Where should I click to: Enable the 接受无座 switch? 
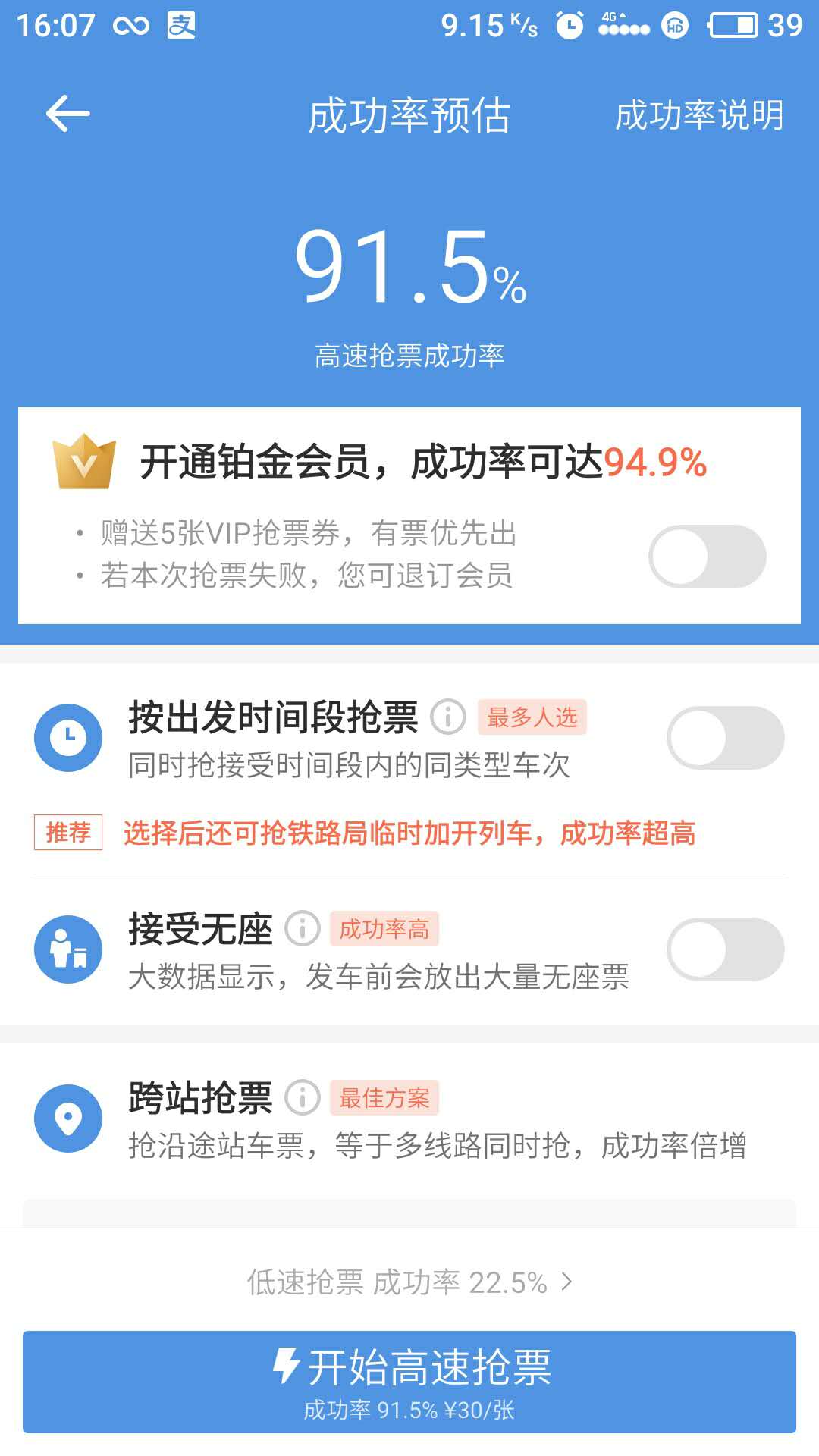725,949
